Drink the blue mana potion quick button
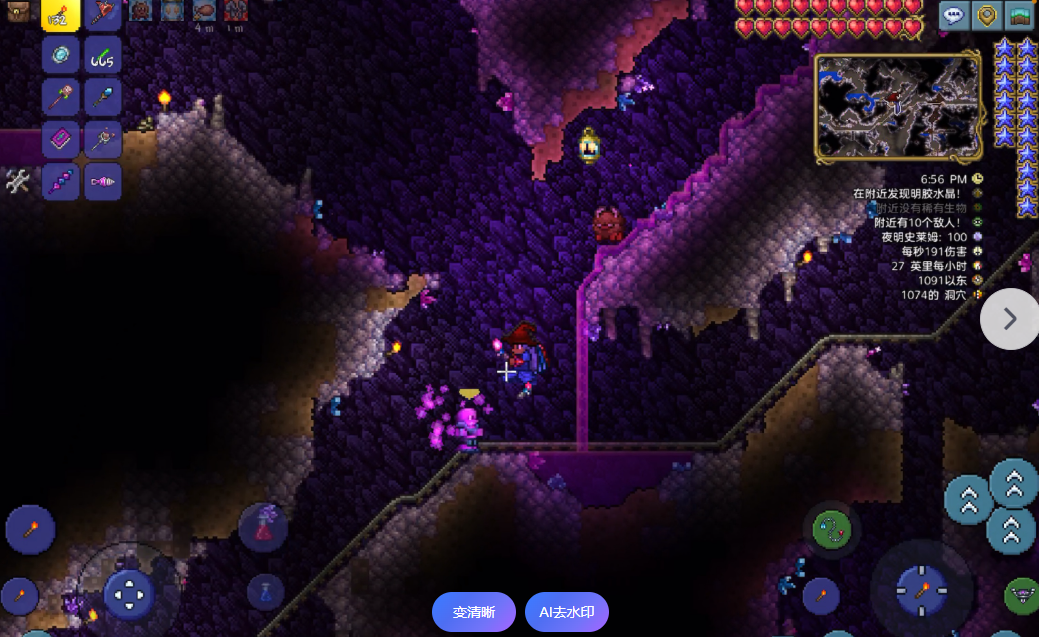 (x=265, y=592)
